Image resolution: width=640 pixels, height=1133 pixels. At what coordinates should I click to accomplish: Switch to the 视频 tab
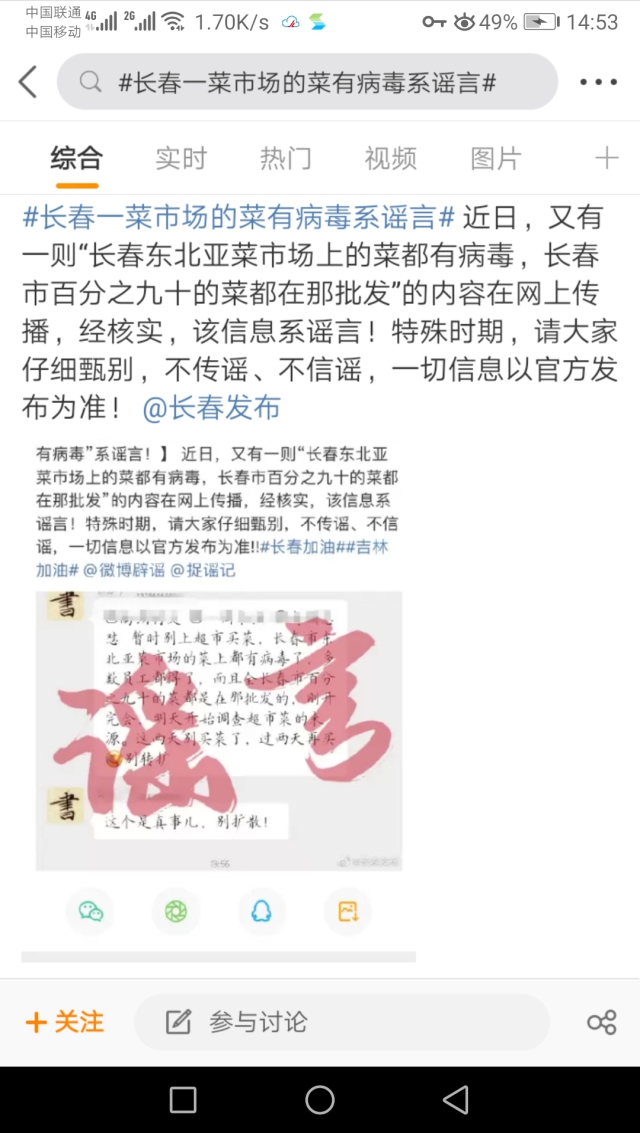pyautogui.click(x=390, y=158)
